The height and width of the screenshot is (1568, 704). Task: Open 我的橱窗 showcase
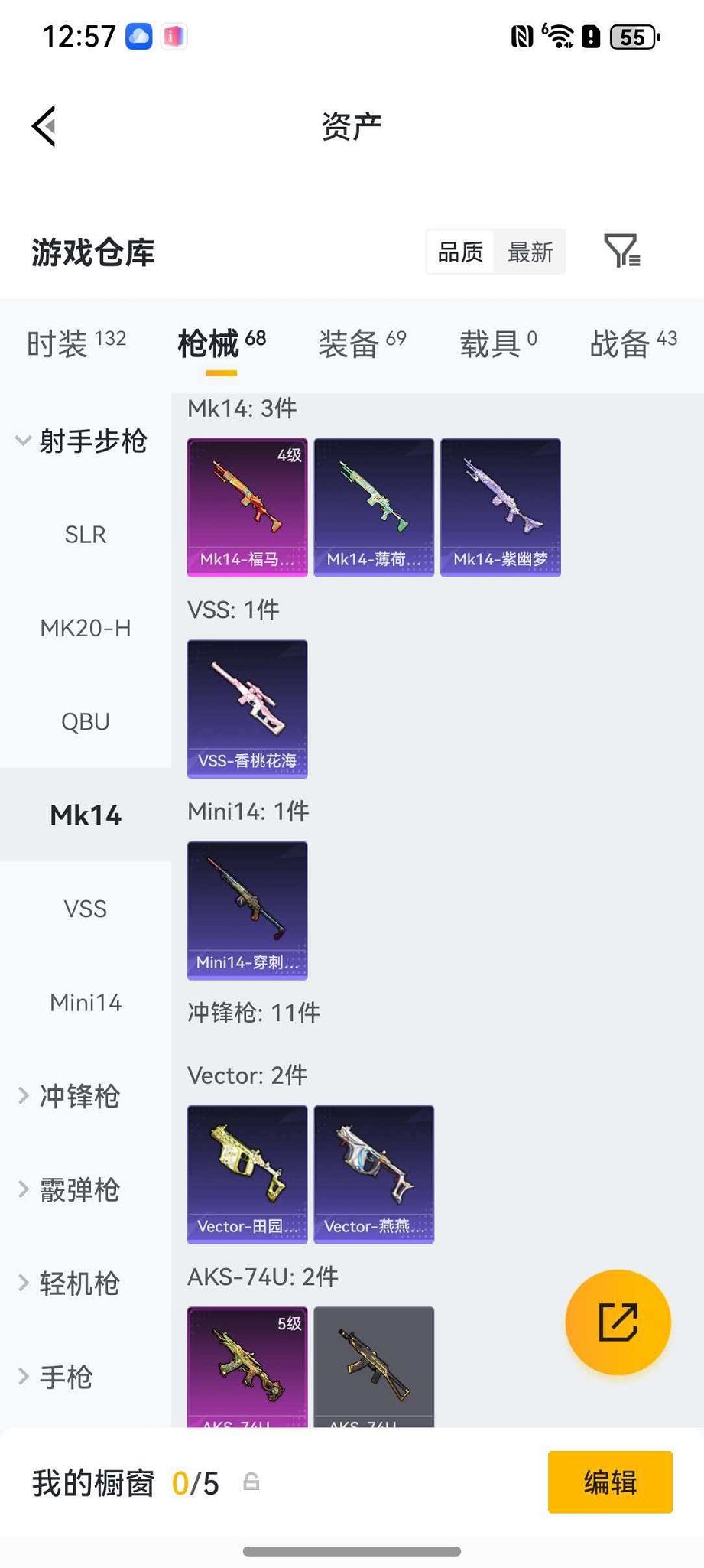(x=92, y=1482)
